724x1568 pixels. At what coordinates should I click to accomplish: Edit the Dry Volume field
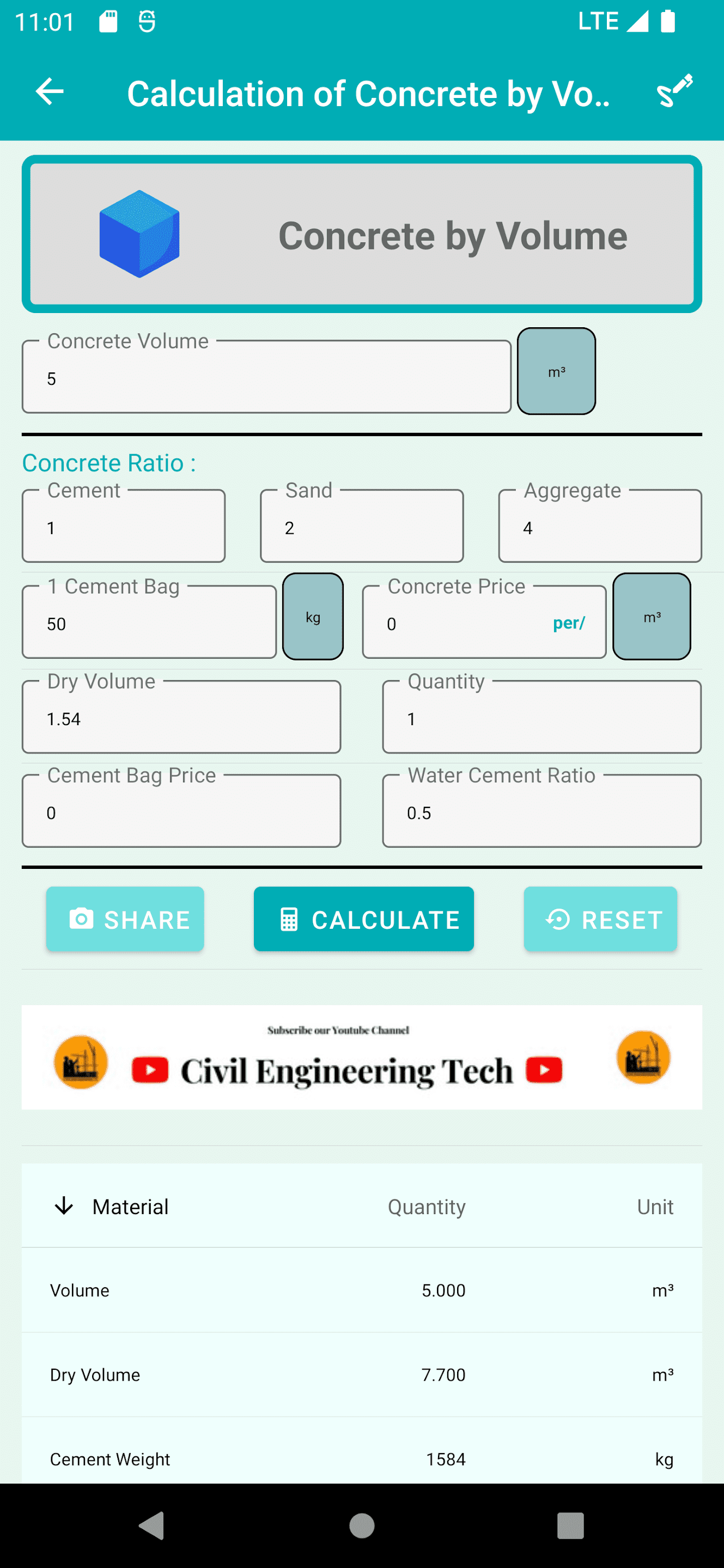(x=181, y=718)
